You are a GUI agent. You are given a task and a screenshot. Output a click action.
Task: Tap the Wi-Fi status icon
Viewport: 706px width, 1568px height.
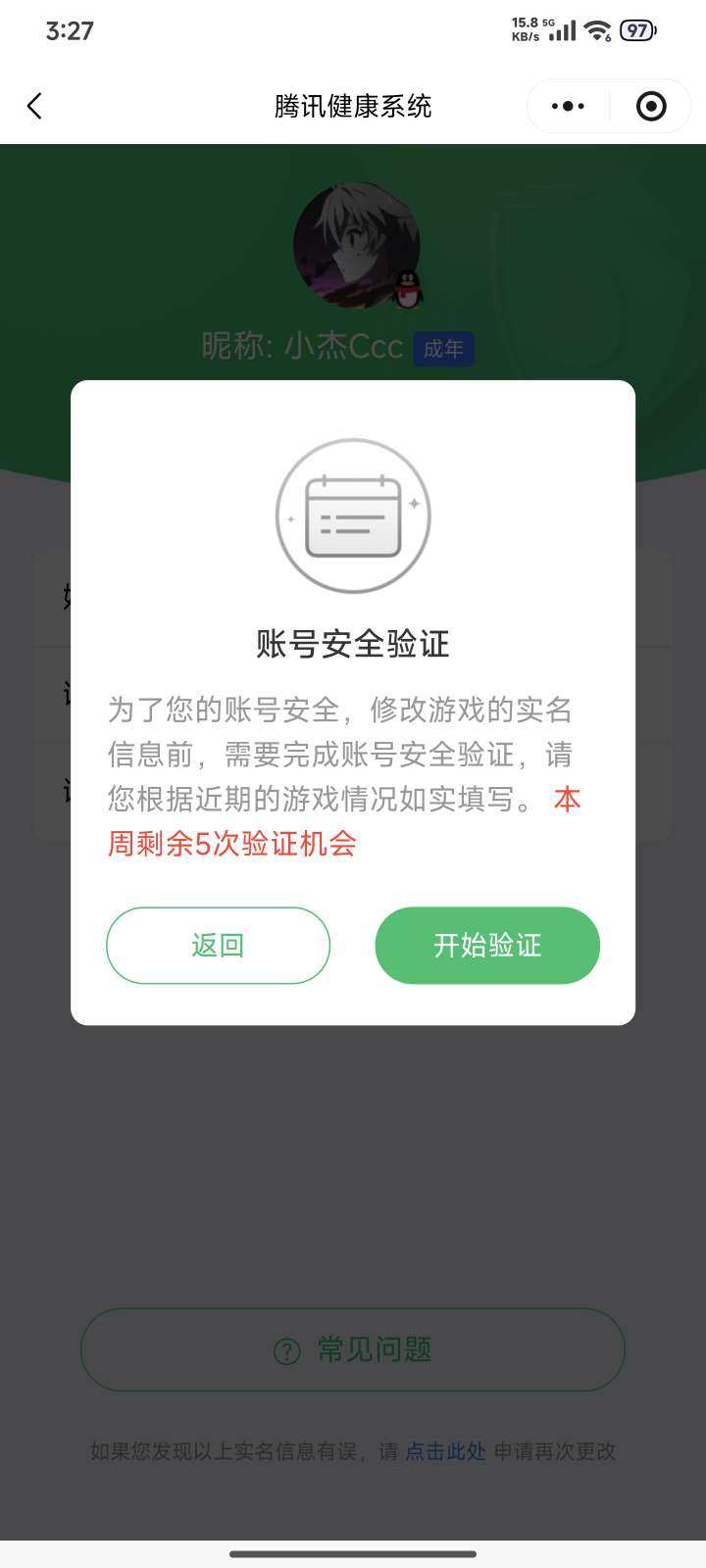(598, 30)
